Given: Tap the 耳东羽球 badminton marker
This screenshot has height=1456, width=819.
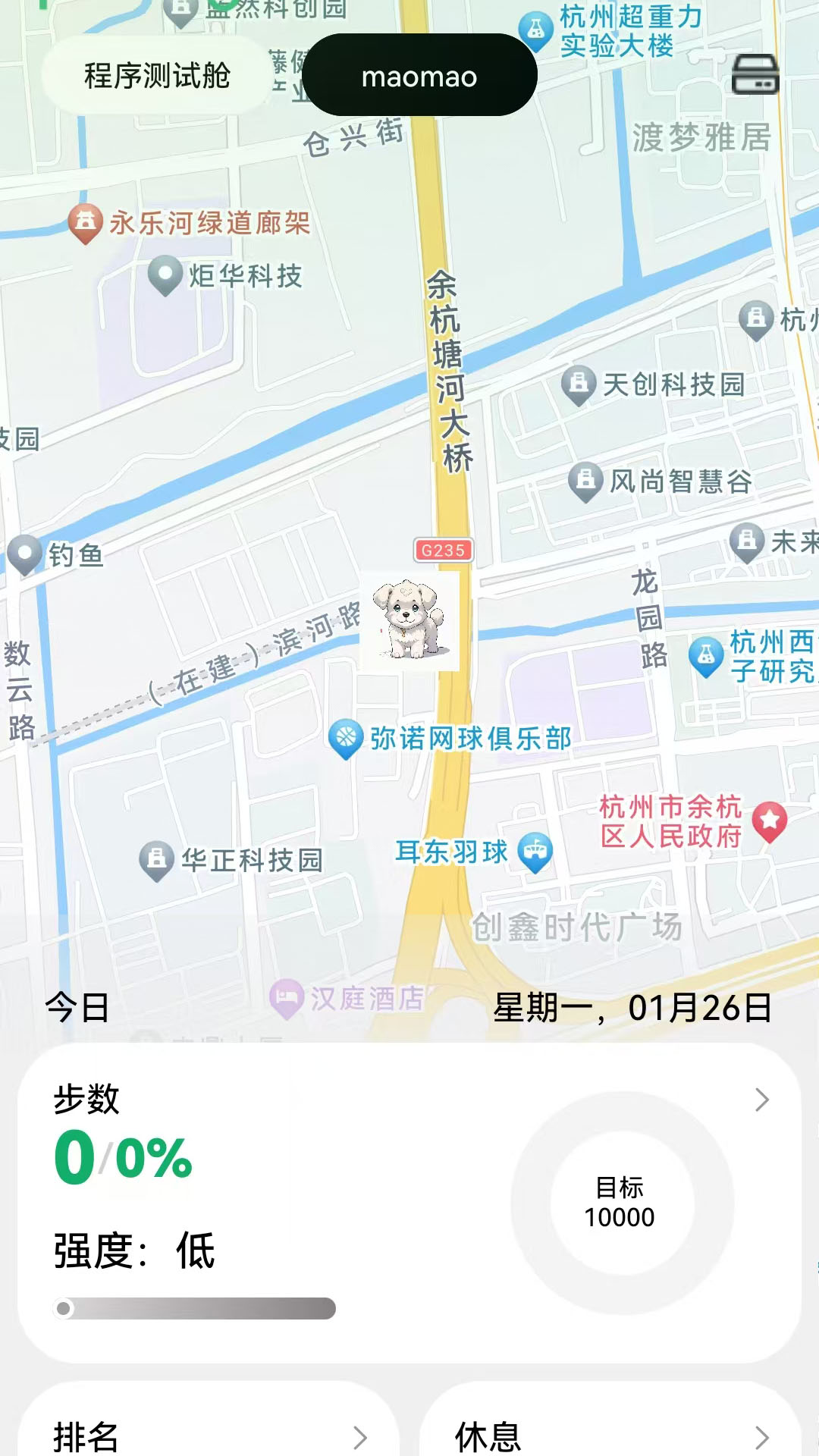Looking at the screenshot, I should point(535,849).
